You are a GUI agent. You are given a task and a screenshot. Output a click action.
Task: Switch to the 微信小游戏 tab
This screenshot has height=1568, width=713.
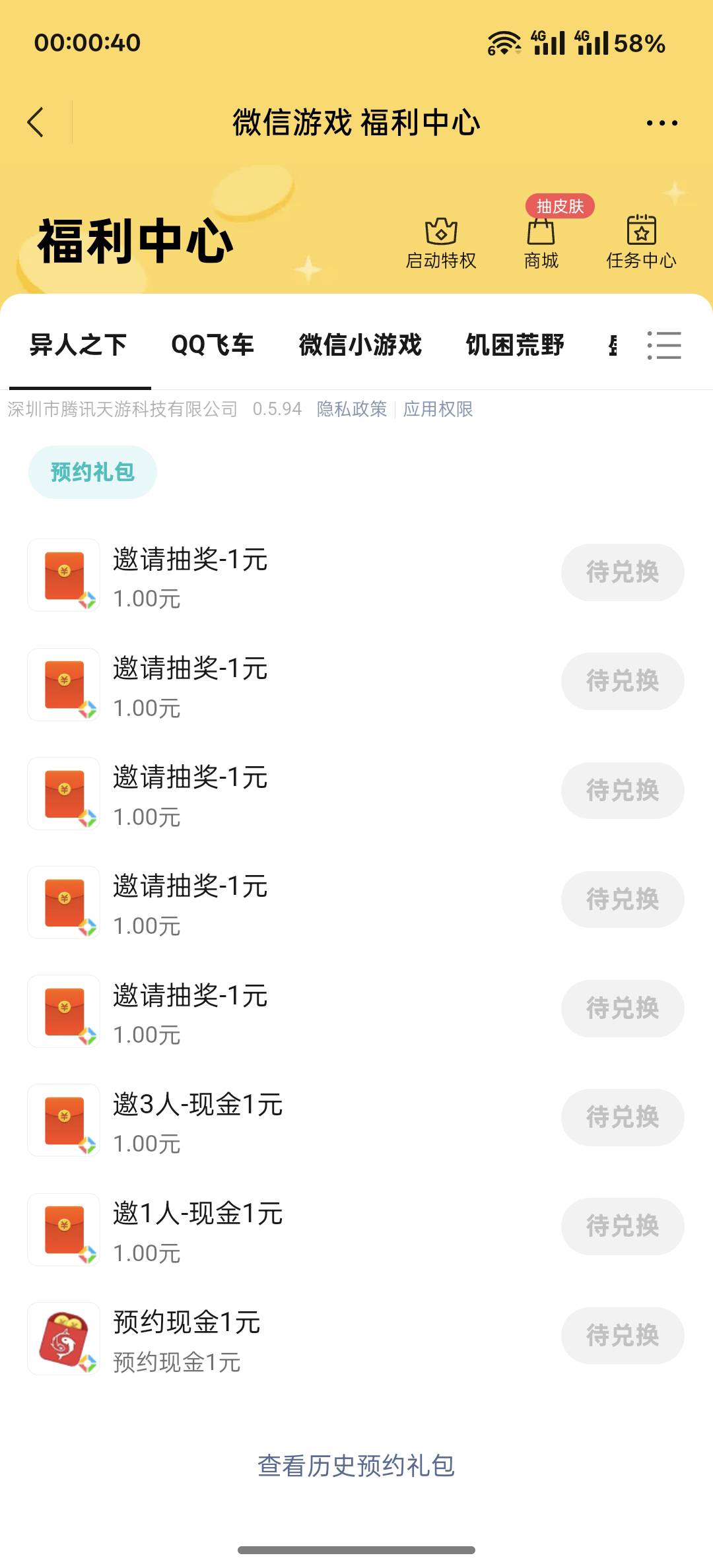360,345
